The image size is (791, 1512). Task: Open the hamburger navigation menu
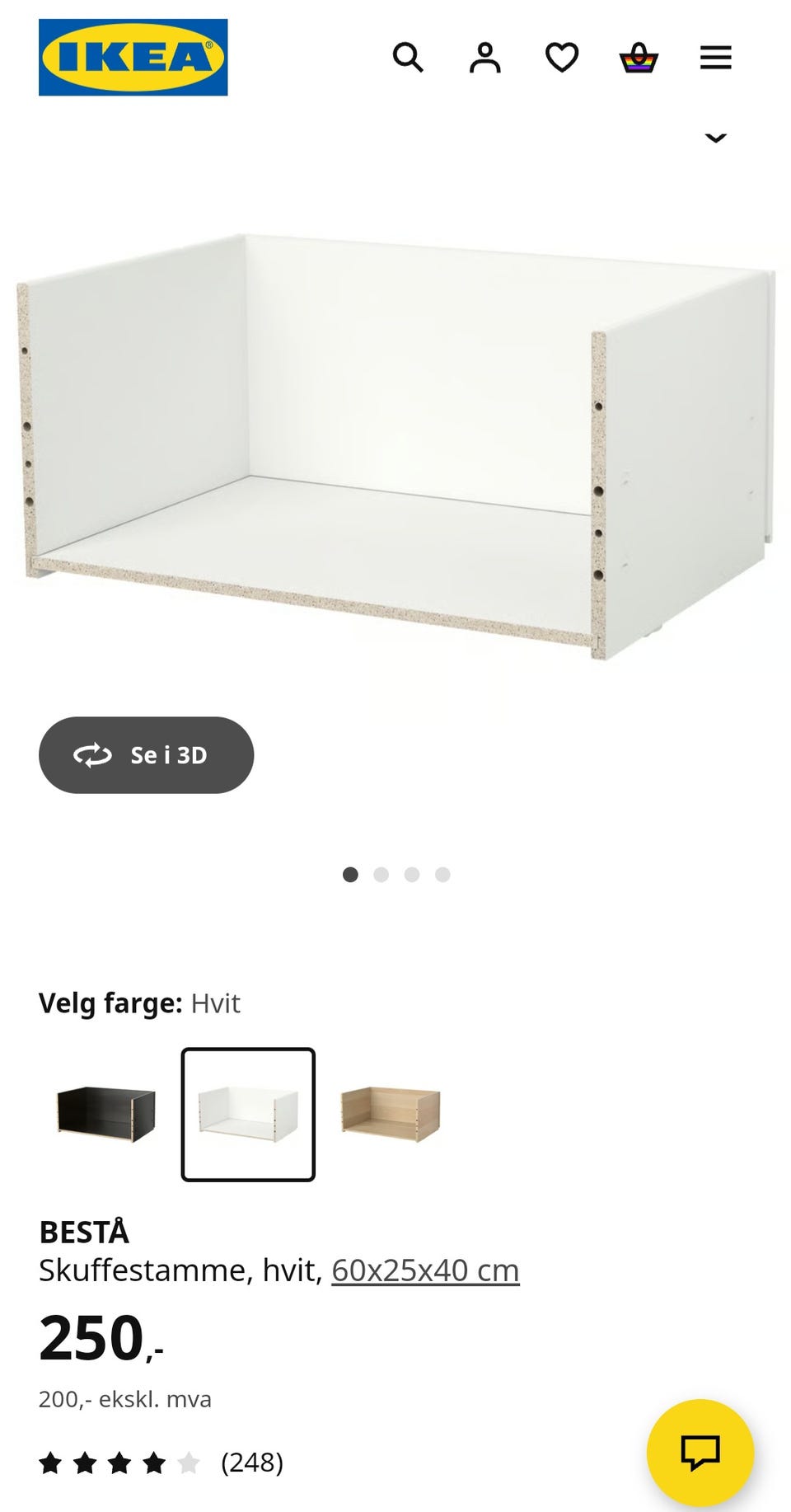pyautogui.click(x=715, y=57)
